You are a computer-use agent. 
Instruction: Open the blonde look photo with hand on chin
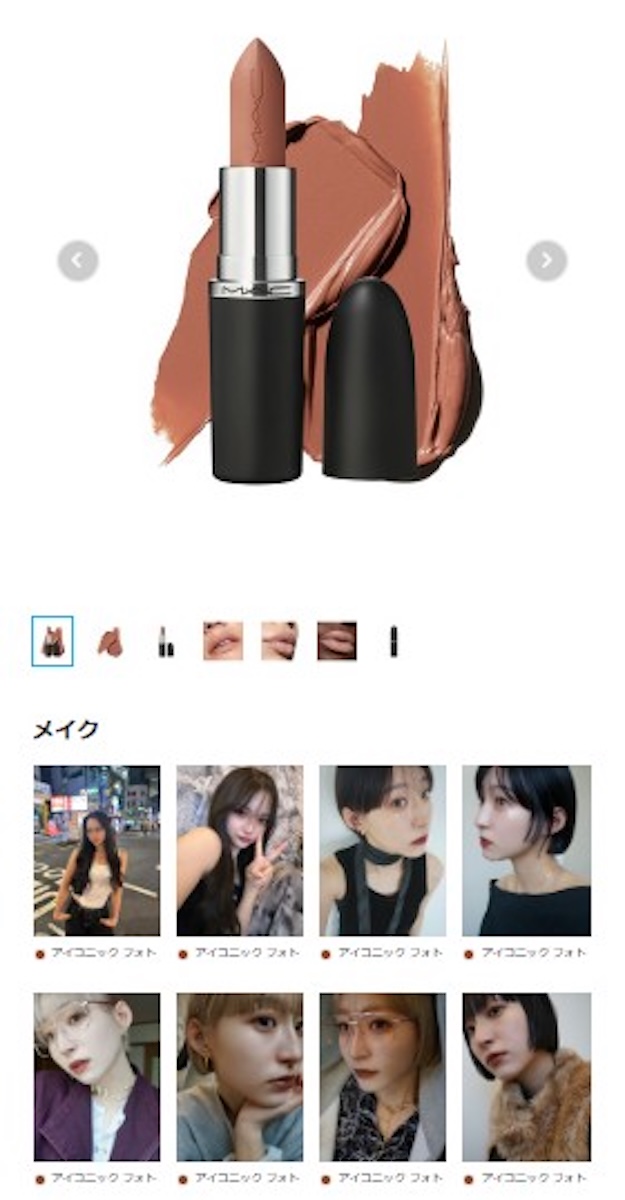[239, 1076]
